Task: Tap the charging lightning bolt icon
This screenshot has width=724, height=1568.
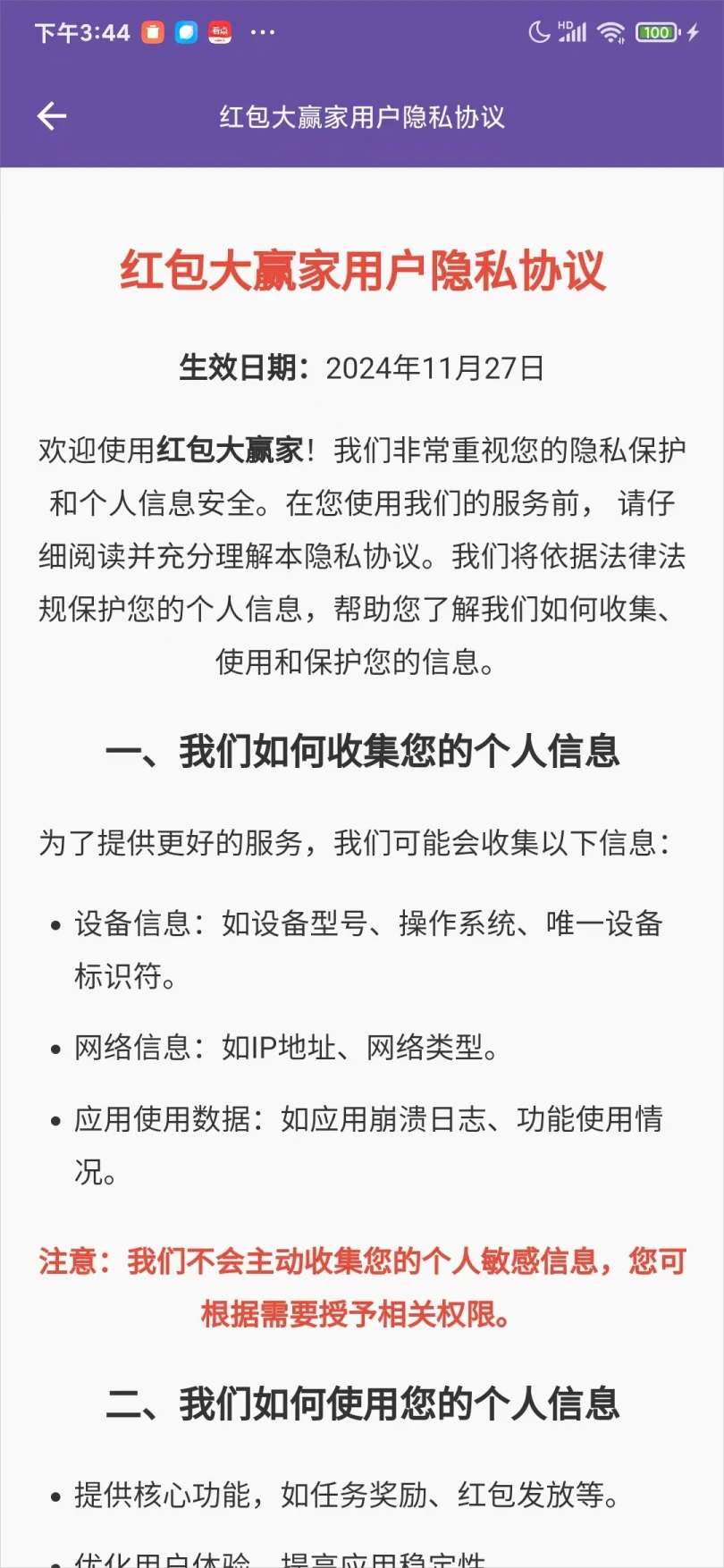Action: pos(693,32)
